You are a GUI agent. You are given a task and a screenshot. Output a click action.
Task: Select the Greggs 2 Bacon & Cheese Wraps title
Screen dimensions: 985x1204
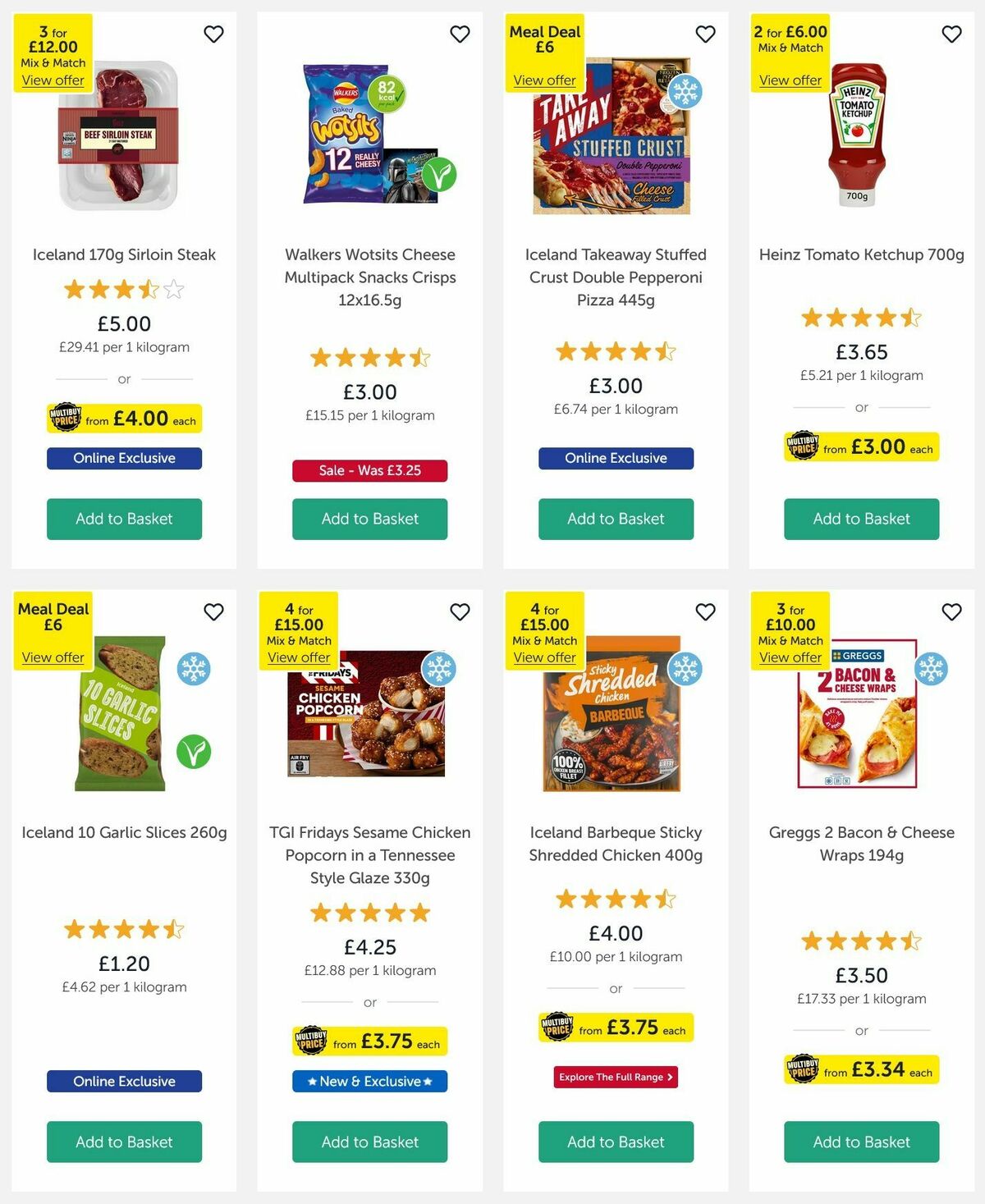(860, 843)
